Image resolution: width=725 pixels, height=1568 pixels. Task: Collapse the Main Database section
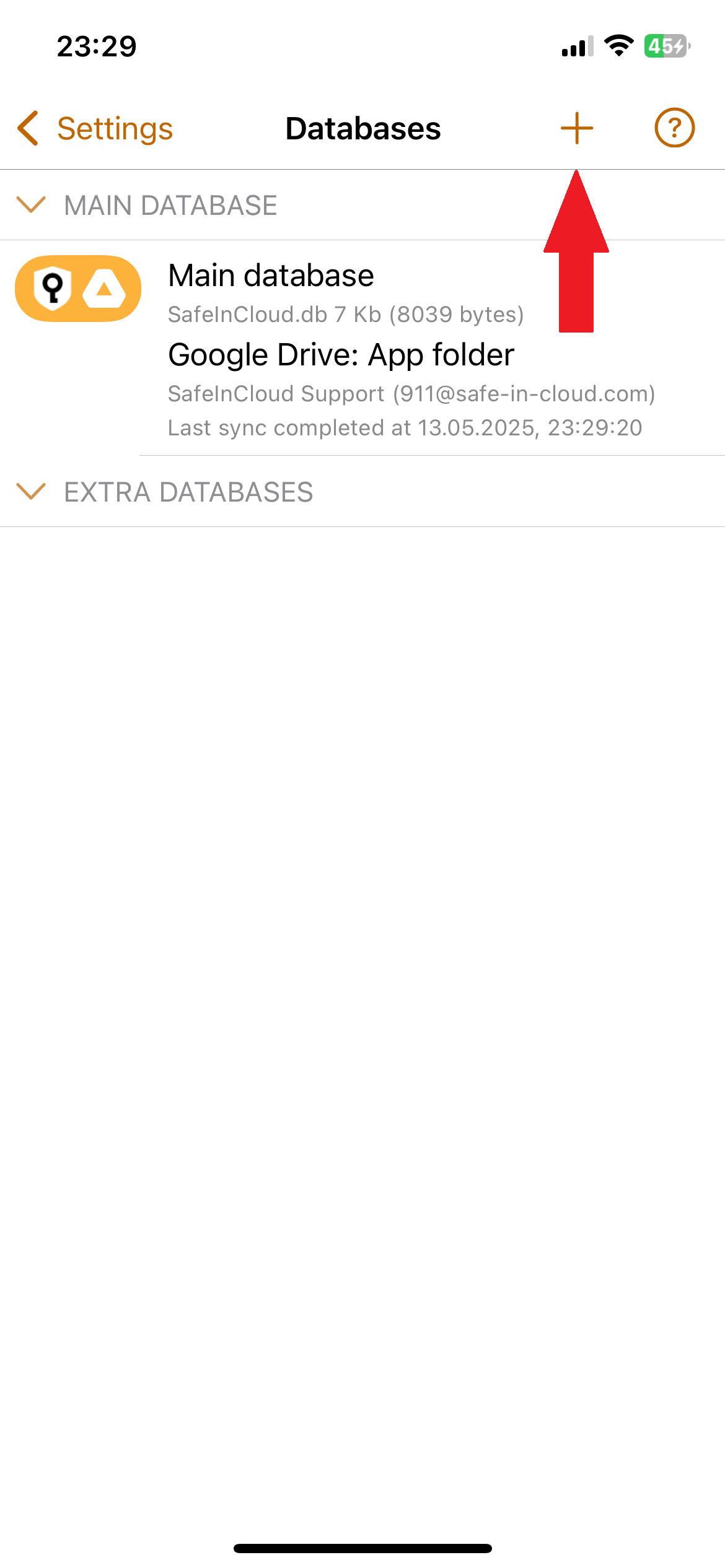(x=31, y=205)
